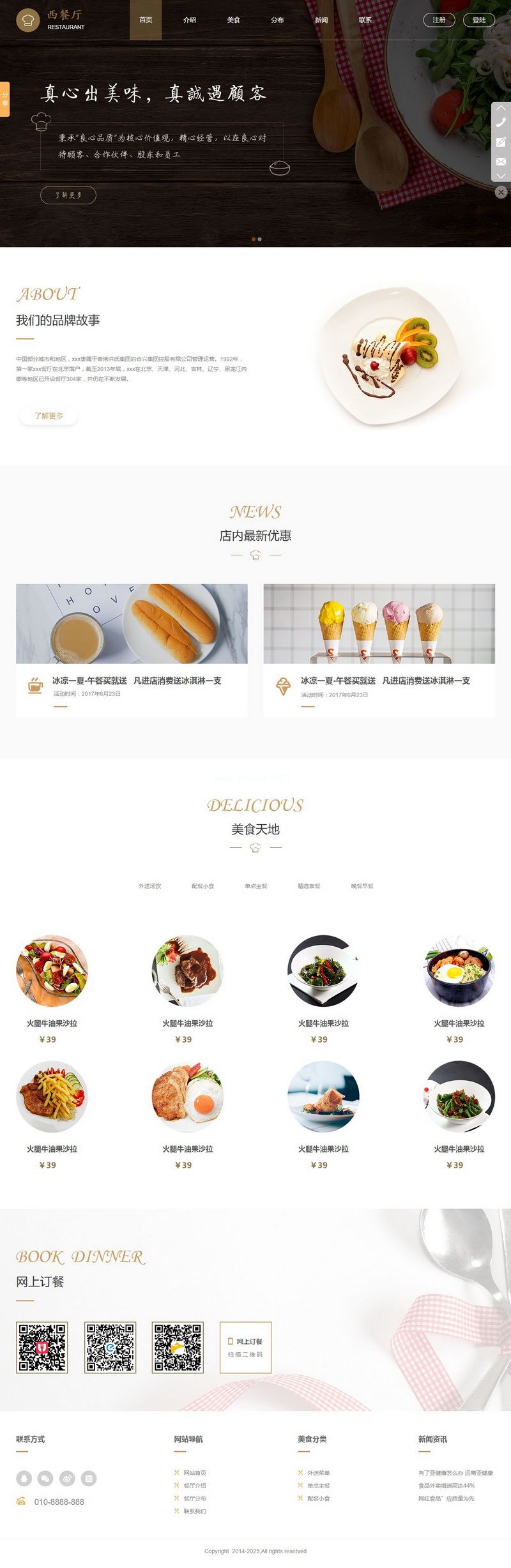This screenshot has height=1568, width=511.
Task: Tap the phone icon in floating sidebar
Action: (501, 122)
